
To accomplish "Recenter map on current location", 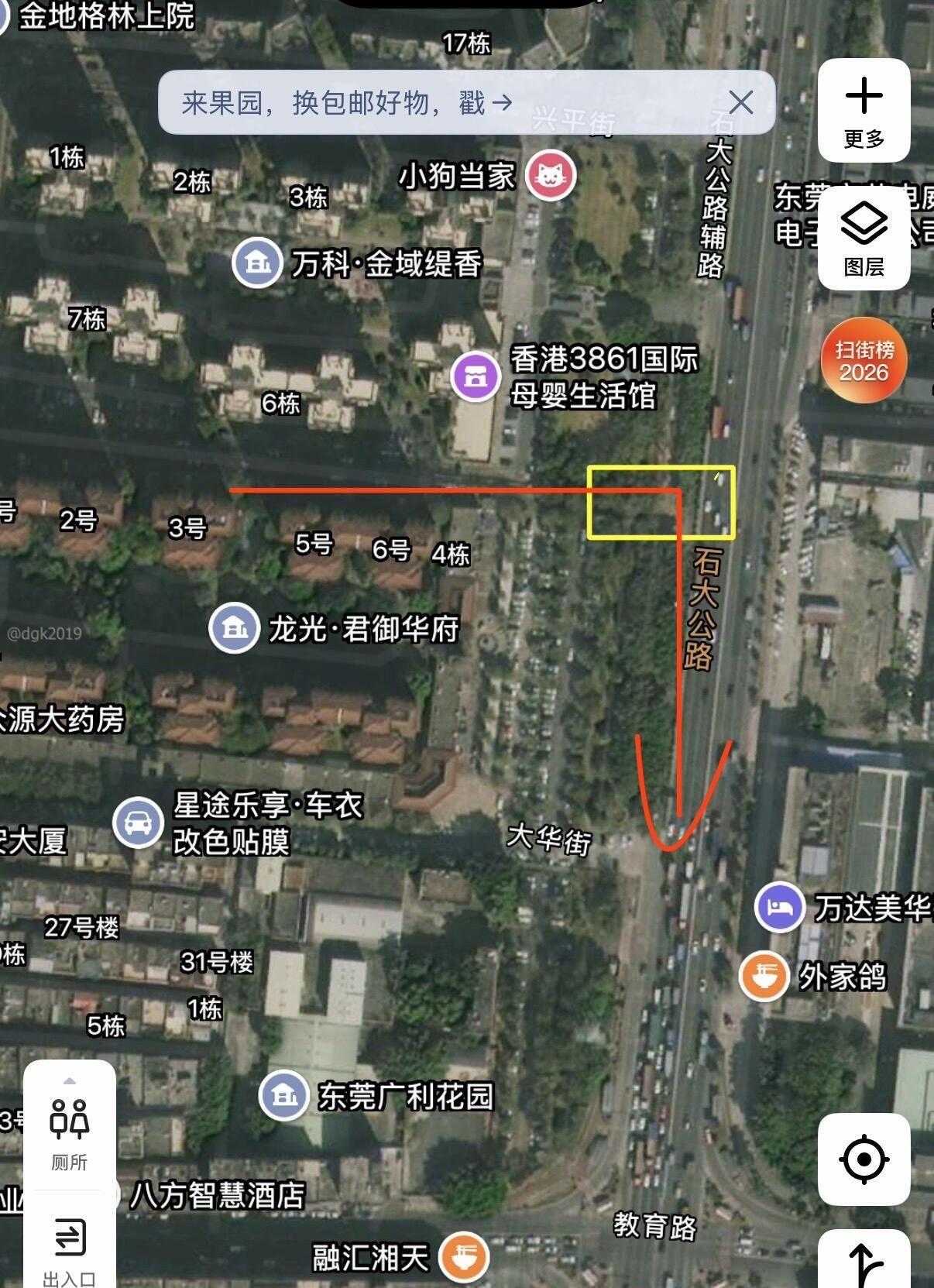I will [864, 1159].
